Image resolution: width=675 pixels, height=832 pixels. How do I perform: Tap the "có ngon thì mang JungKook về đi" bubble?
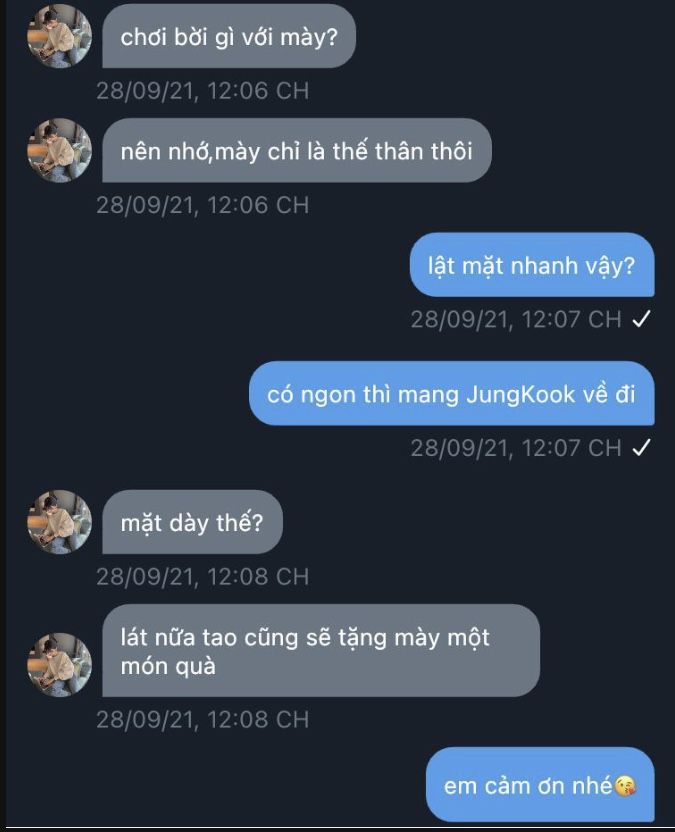(451, 393)
